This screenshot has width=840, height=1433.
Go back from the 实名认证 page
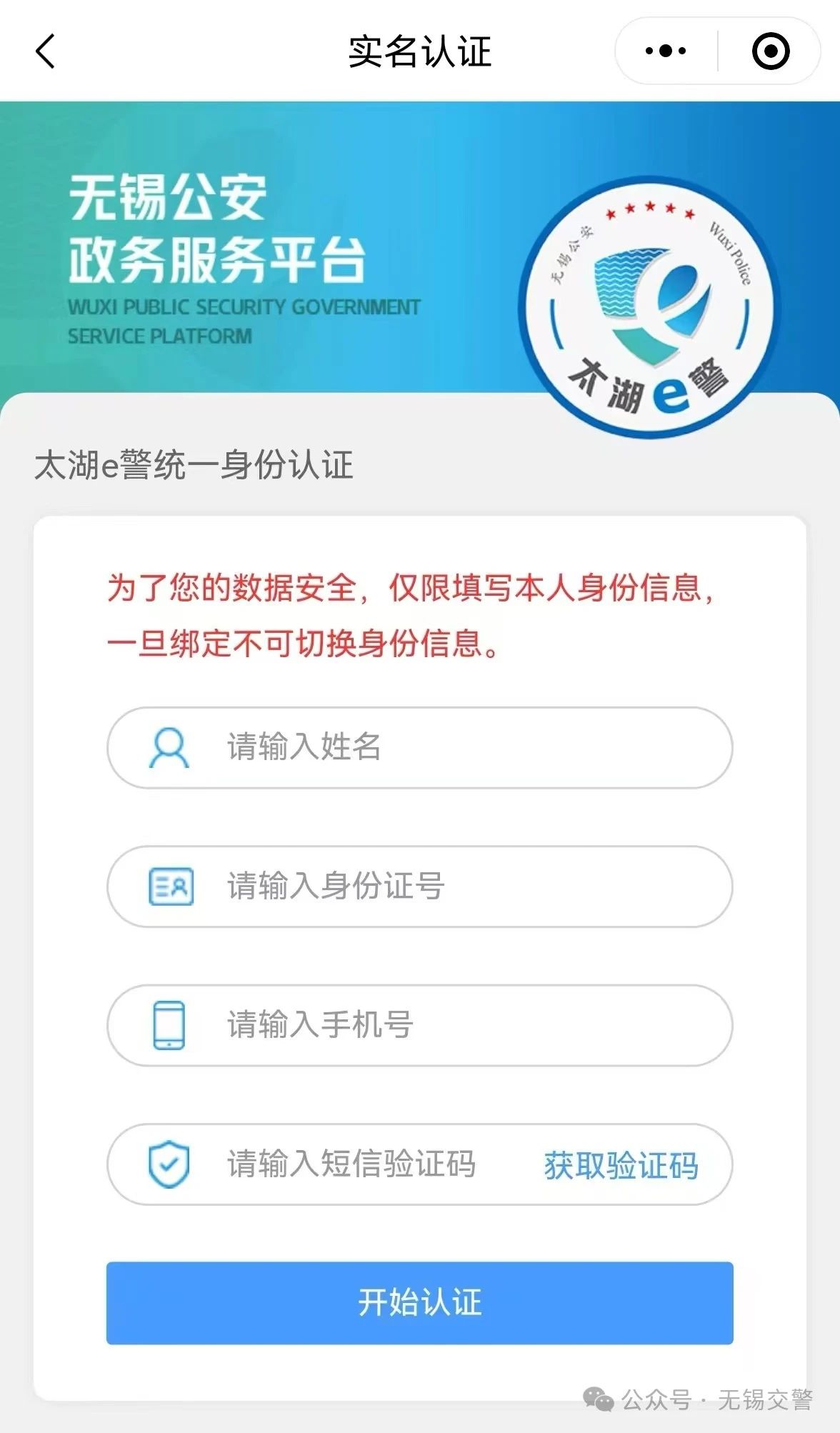pos(45,51)
